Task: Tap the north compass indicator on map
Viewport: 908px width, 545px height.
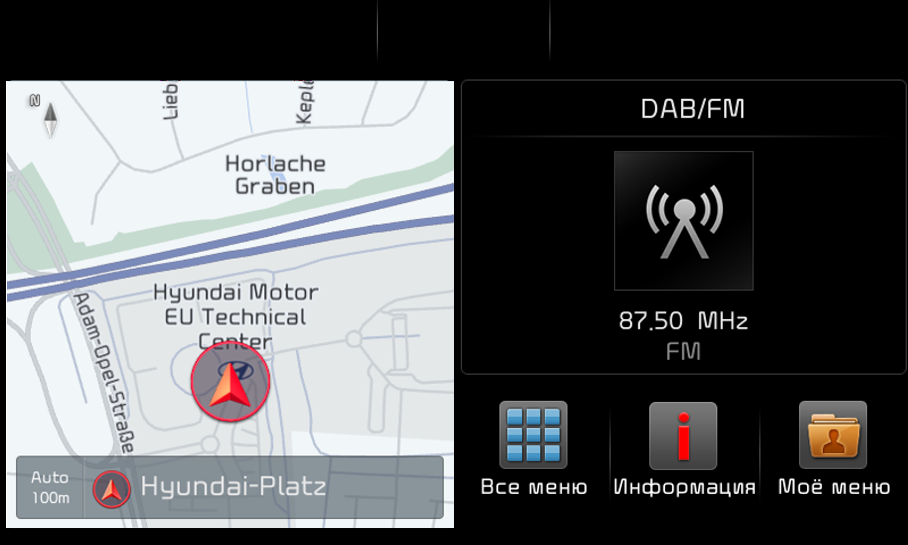Action: (48, 118)
